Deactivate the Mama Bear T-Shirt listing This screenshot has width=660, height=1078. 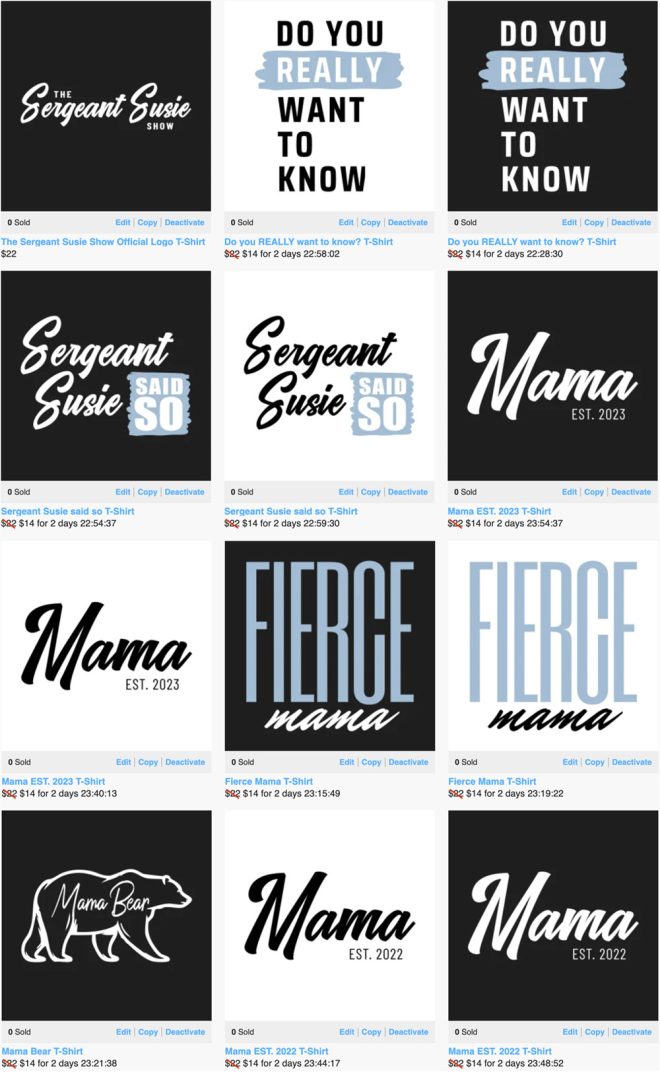tap(184, 1032)
